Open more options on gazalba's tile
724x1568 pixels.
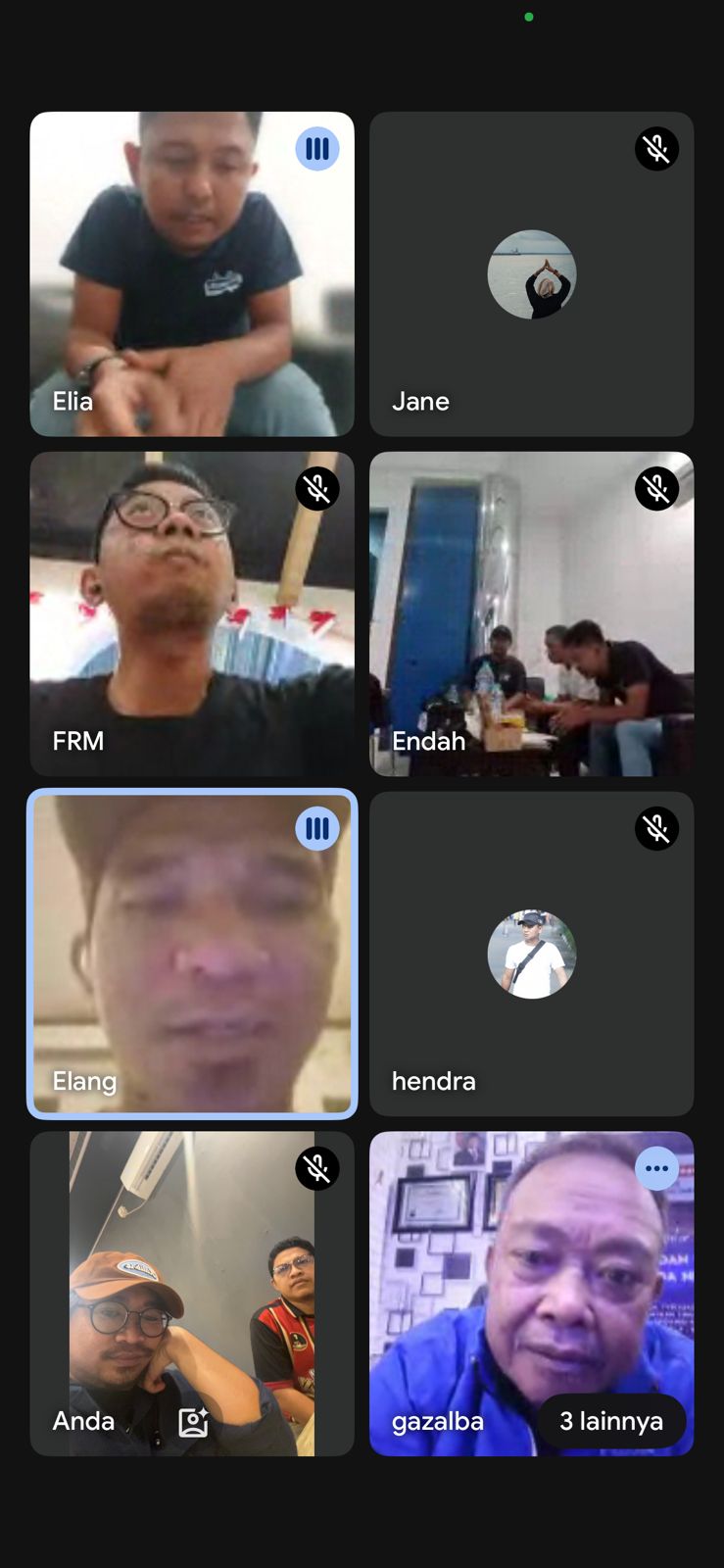(656, 1168)
